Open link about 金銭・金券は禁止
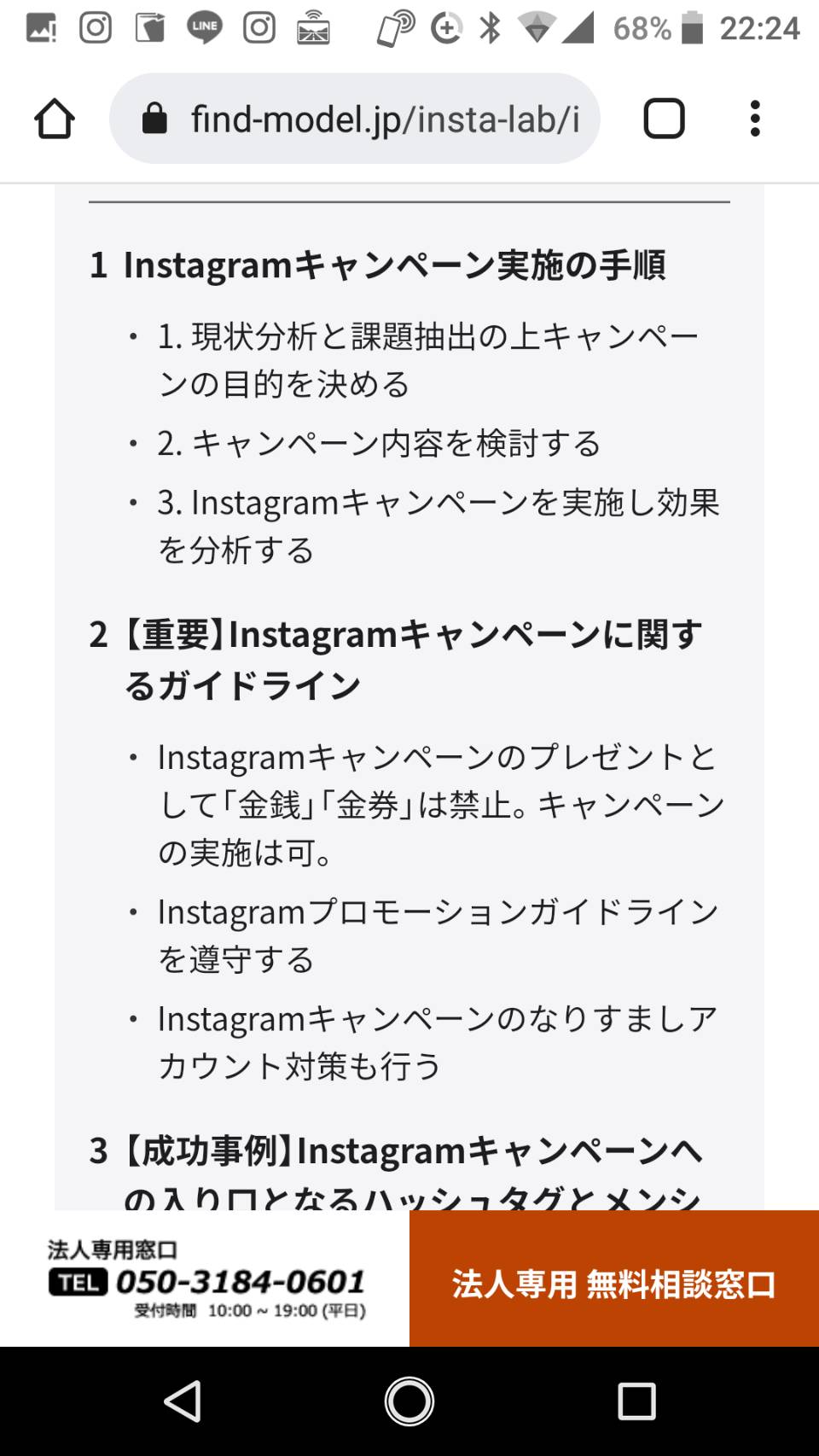This screenshot has width=819, height=1456. [441, 805]
